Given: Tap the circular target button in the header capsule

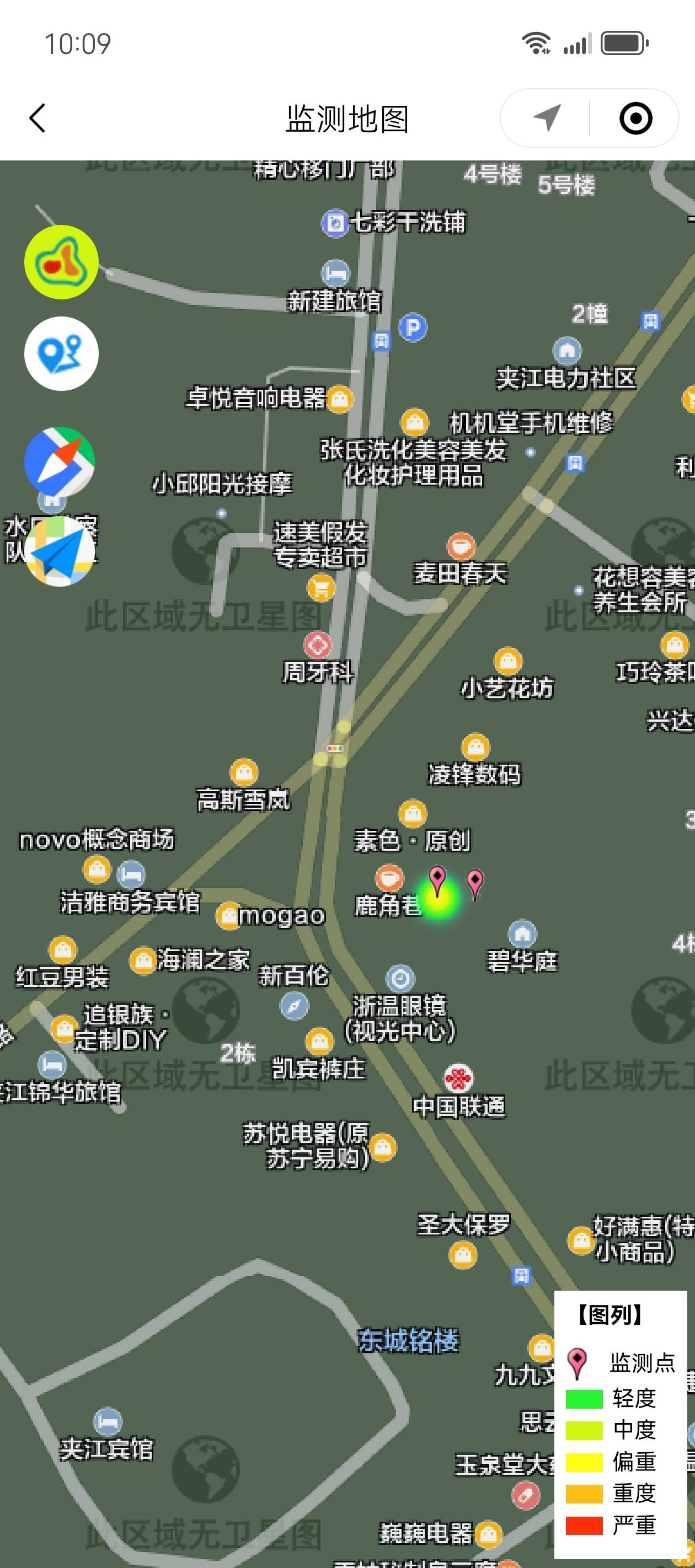Looking at the screenshot, I should tap(635, 118).
